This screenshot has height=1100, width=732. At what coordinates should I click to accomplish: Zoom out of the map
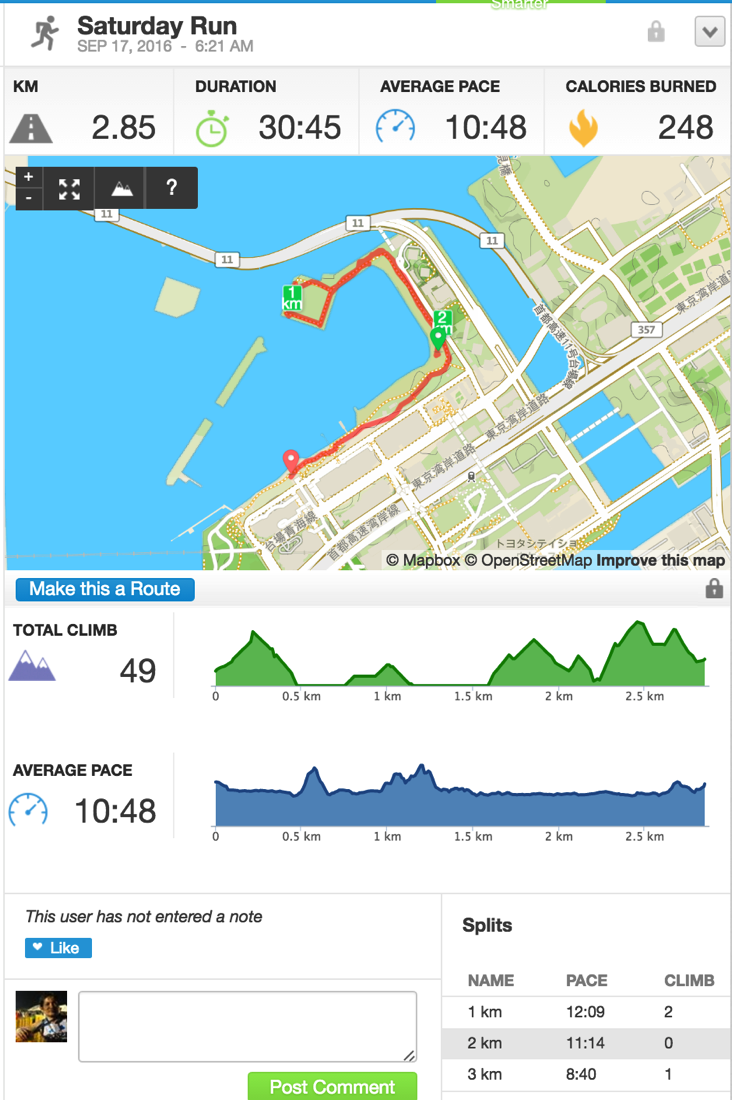28,197
